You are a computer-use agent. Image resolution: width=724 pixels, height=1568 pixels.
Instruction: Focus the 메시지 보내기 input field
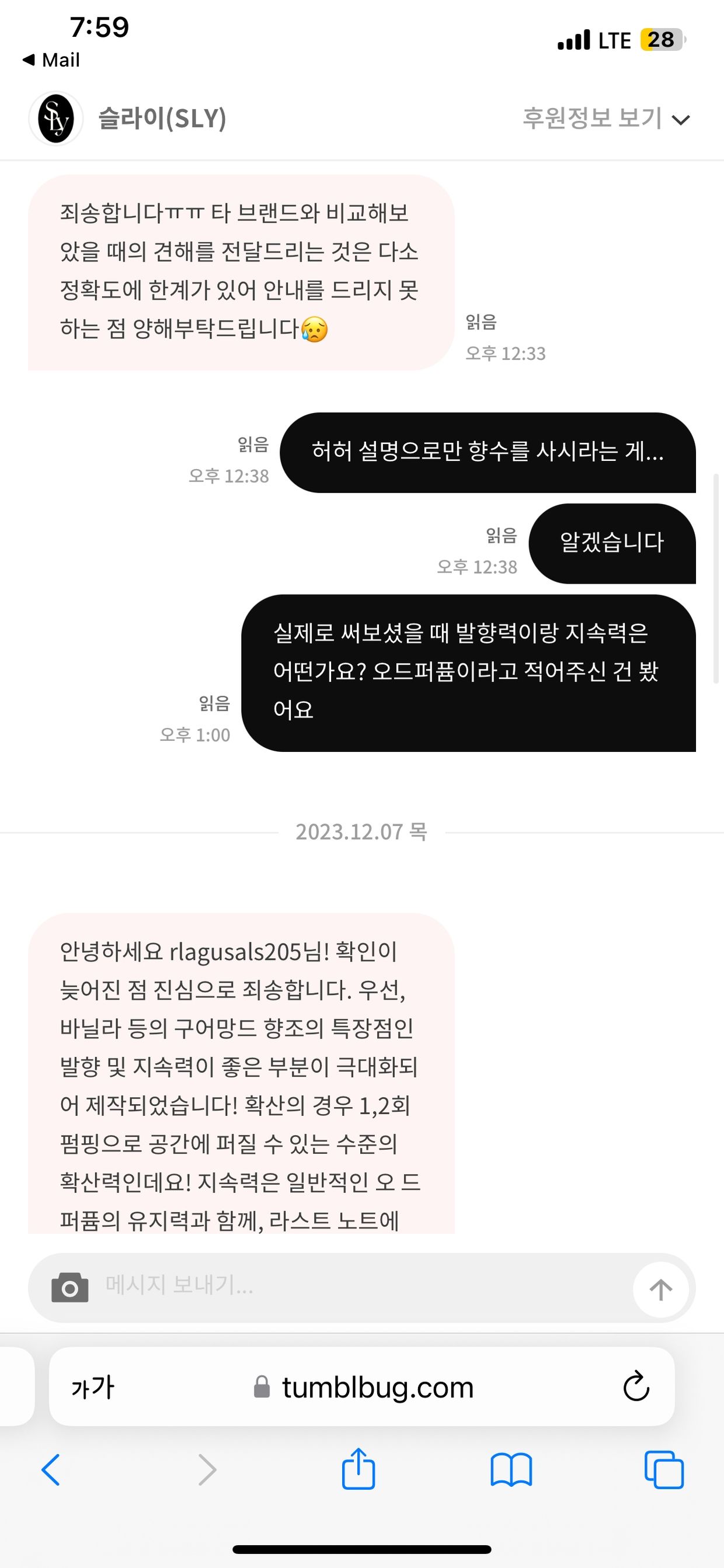pyautogui.click(x=359, y=1286)
